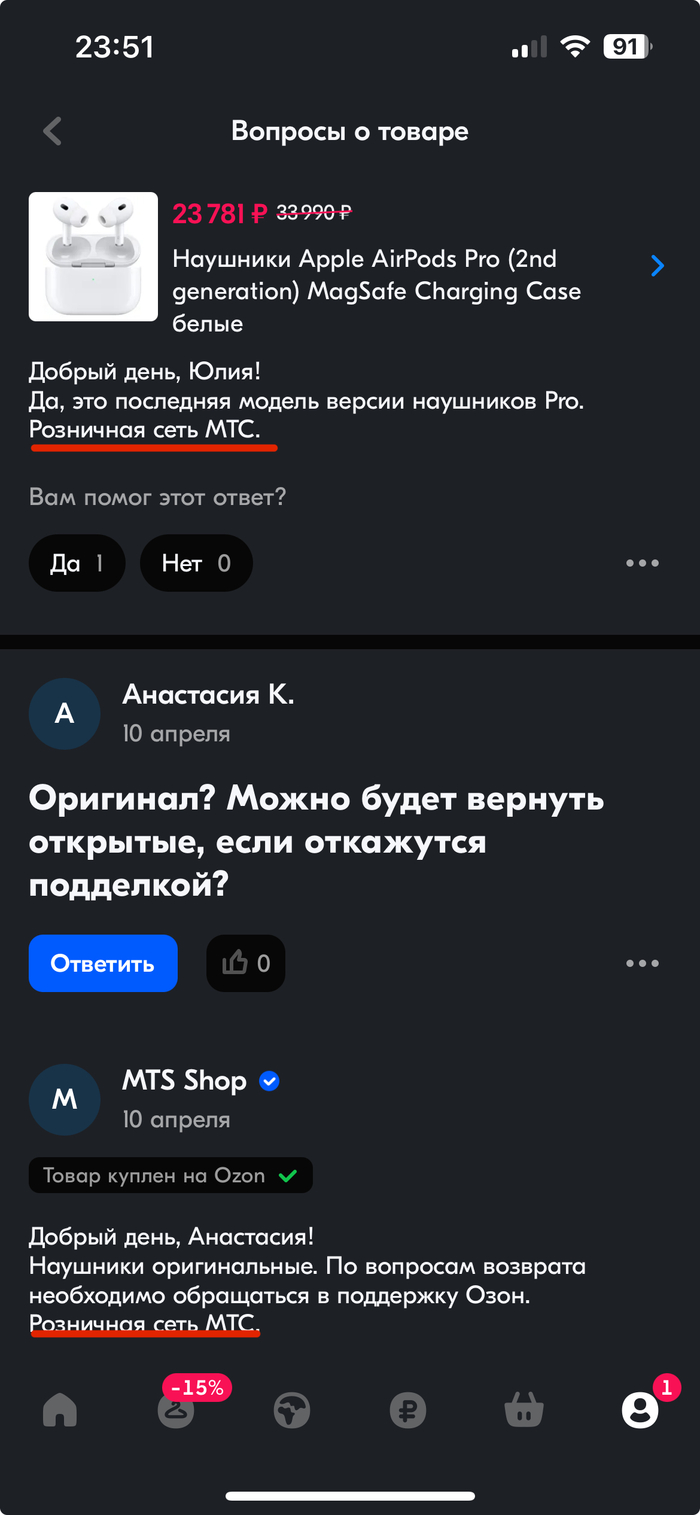The height and width of the screenshot is (1515, 700).
Task: Mark the answer helpful with Да
Action: point(77,563)
